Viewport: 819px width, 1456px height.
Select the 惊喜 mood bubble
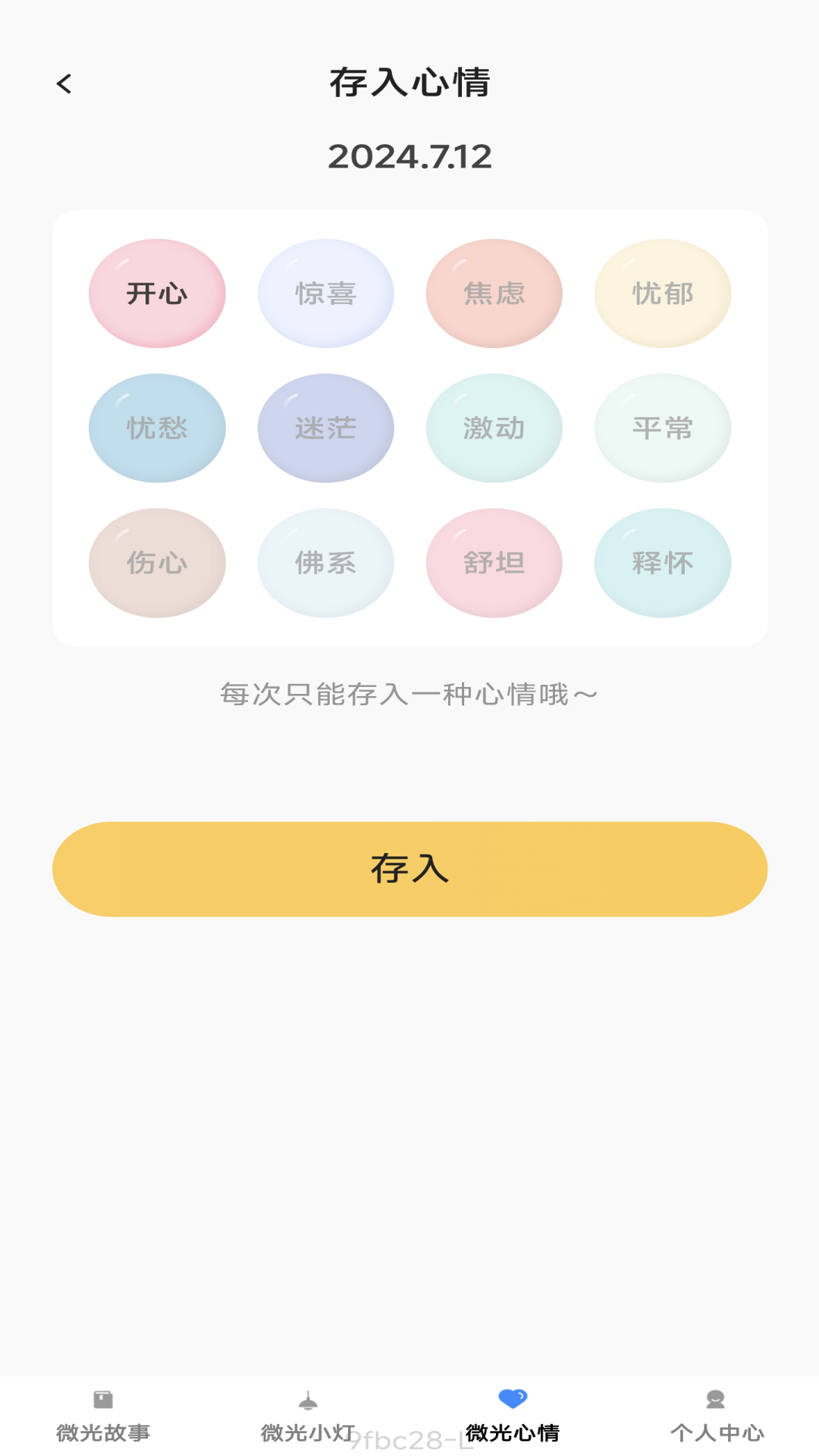tap(325, 293)
